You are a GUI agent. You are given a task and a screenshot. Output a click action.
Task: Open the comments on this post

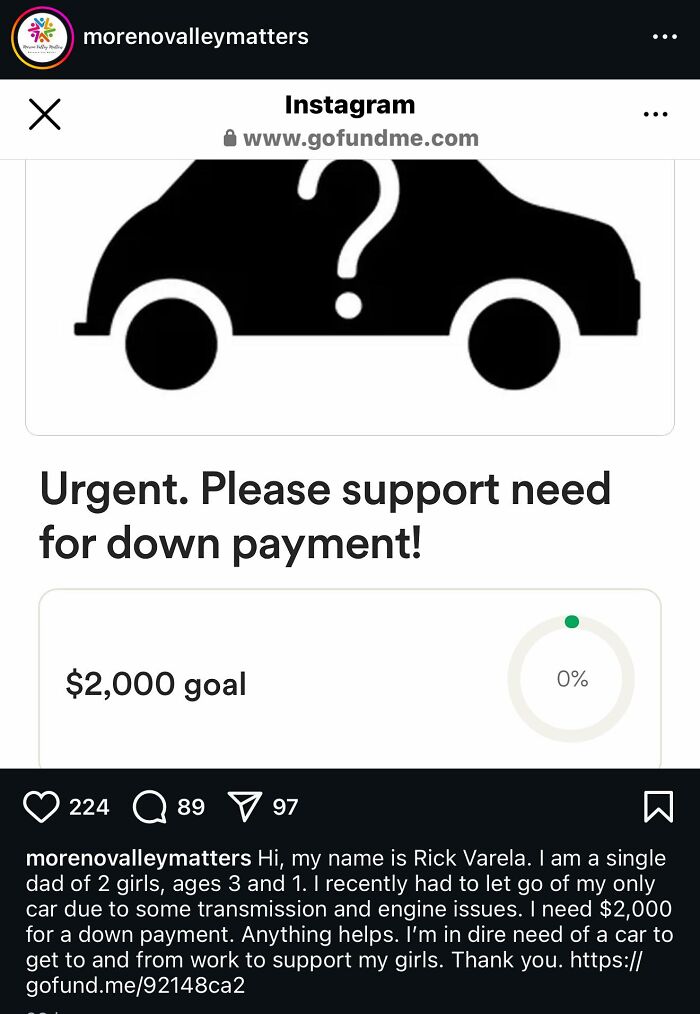[149, 807]
